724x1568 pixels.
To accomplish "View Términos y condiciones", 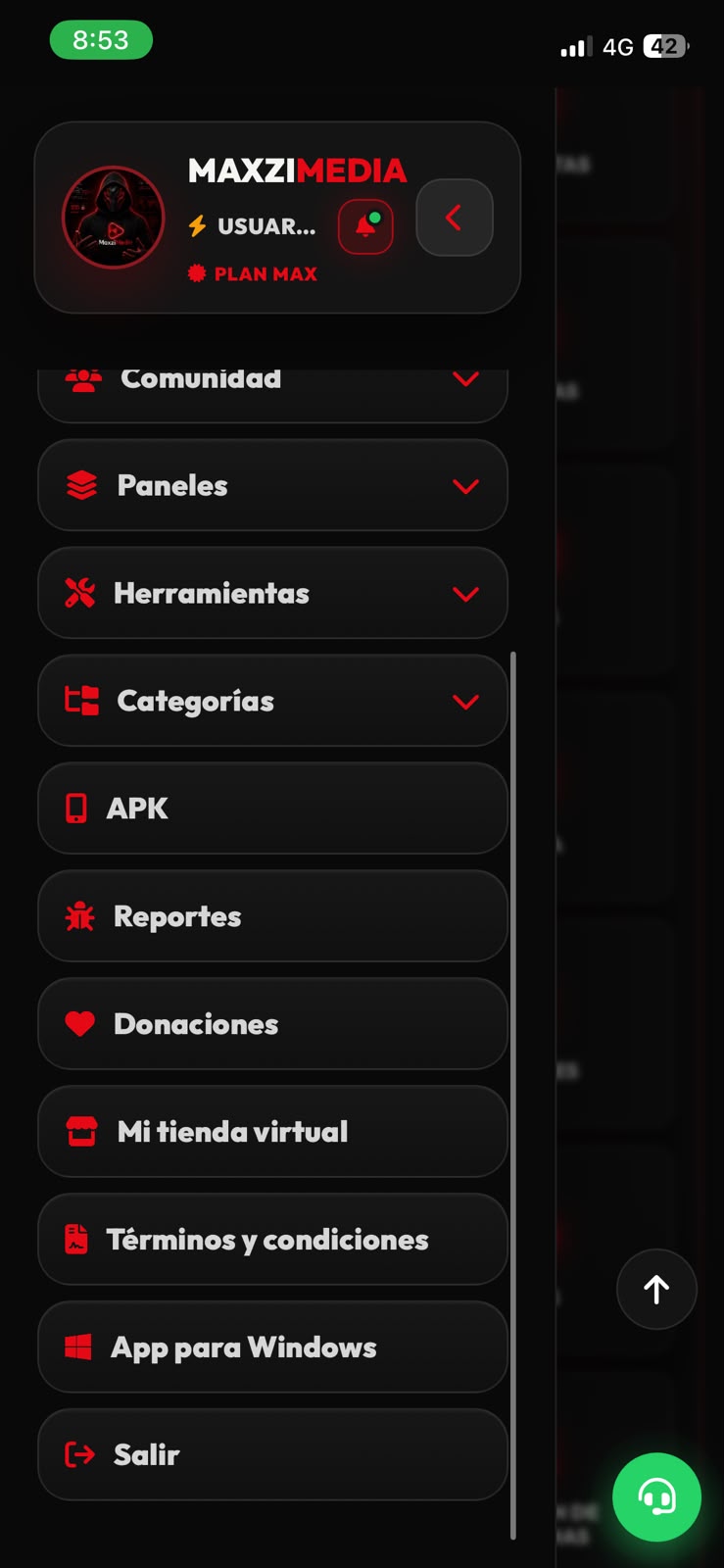I will pos(272,1240).
